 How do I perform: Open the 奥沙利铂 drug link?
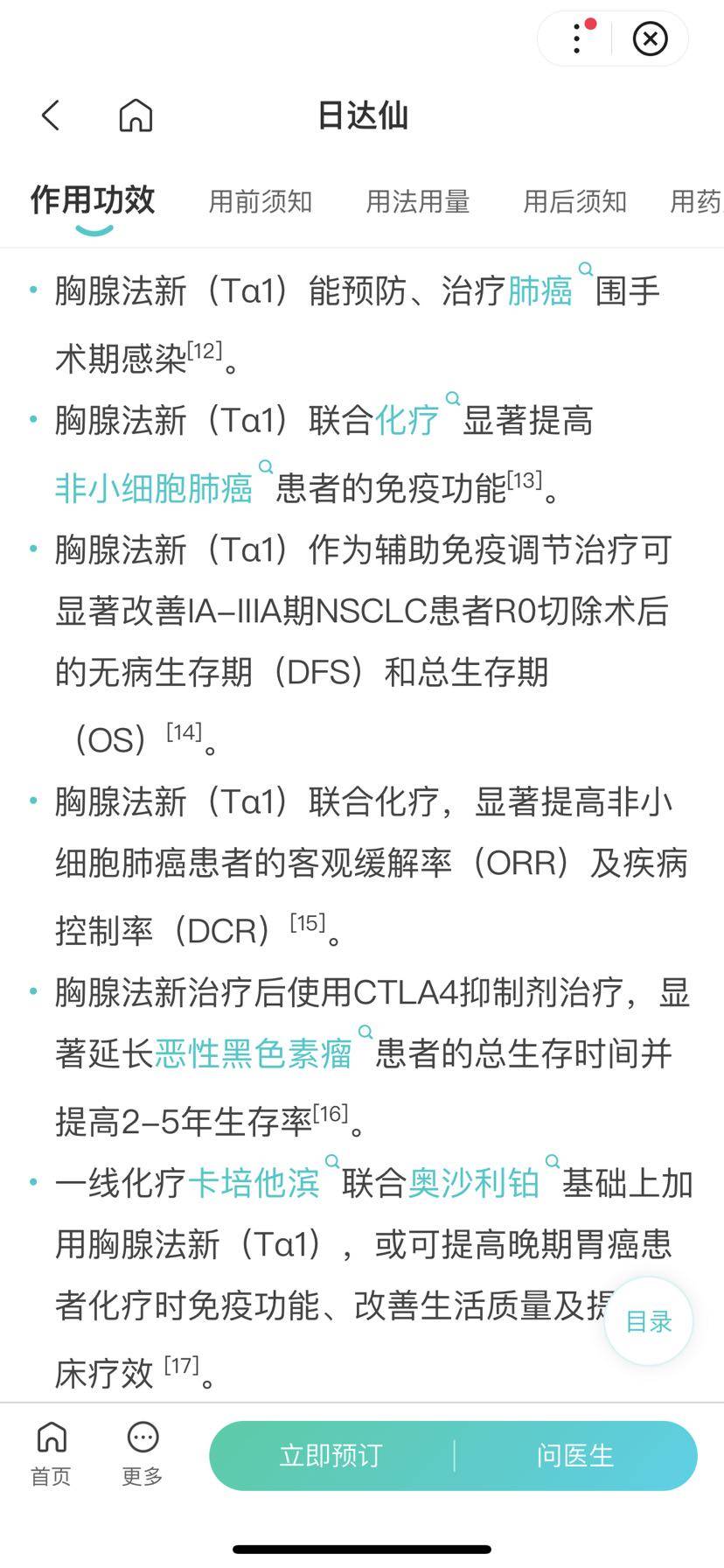click(x=475, y=1183)
